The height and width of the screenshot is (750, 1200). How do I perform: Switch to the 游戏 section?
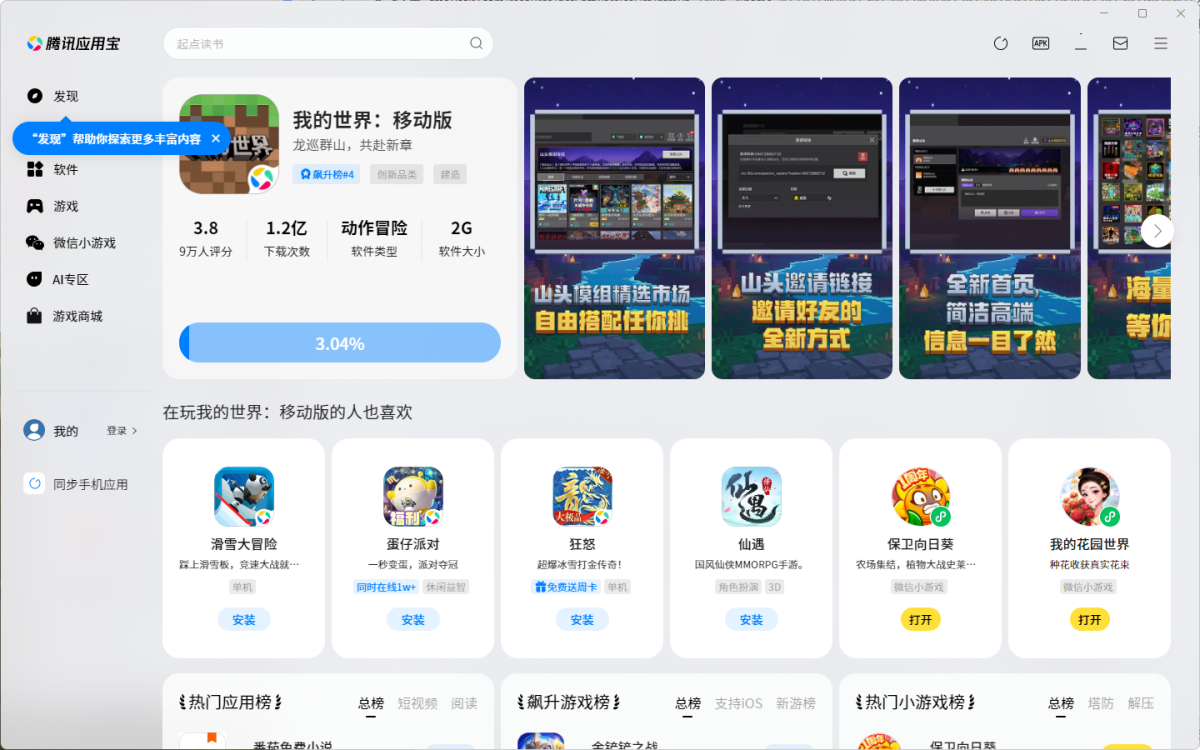pyautogui.click(x=65, y=206)
